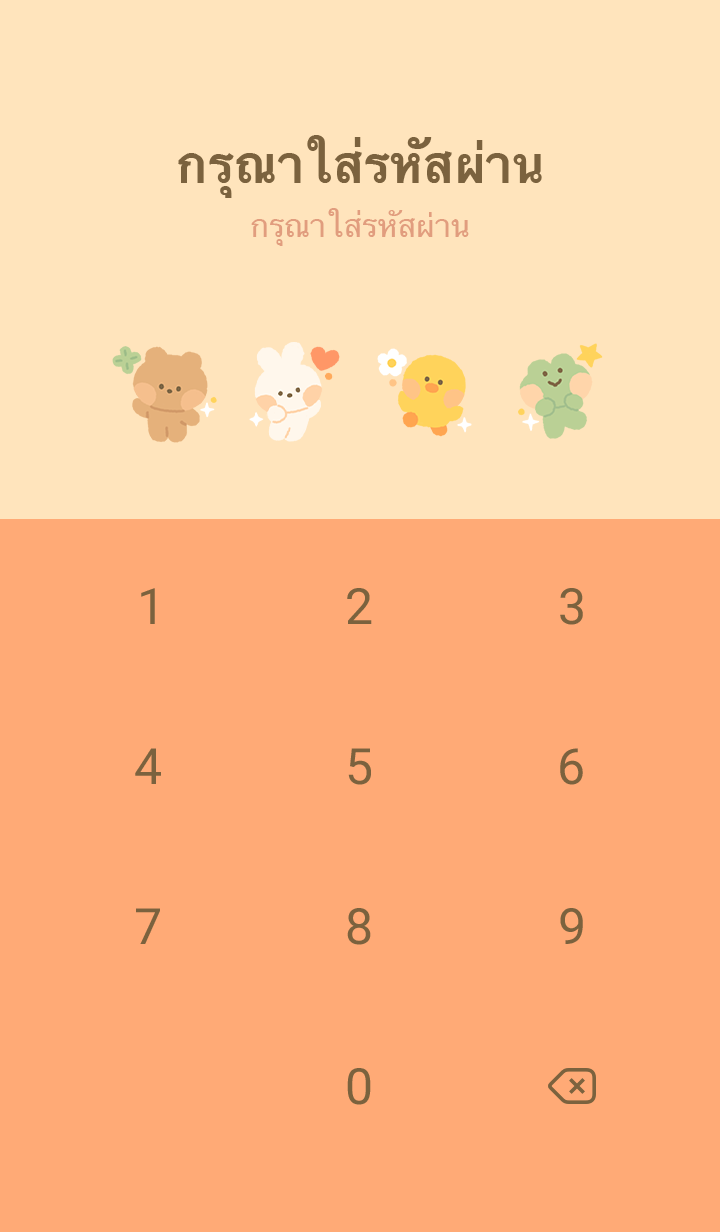Tap the 4 key
Screen dimensions: 720x1232
[x=148, y=767]
